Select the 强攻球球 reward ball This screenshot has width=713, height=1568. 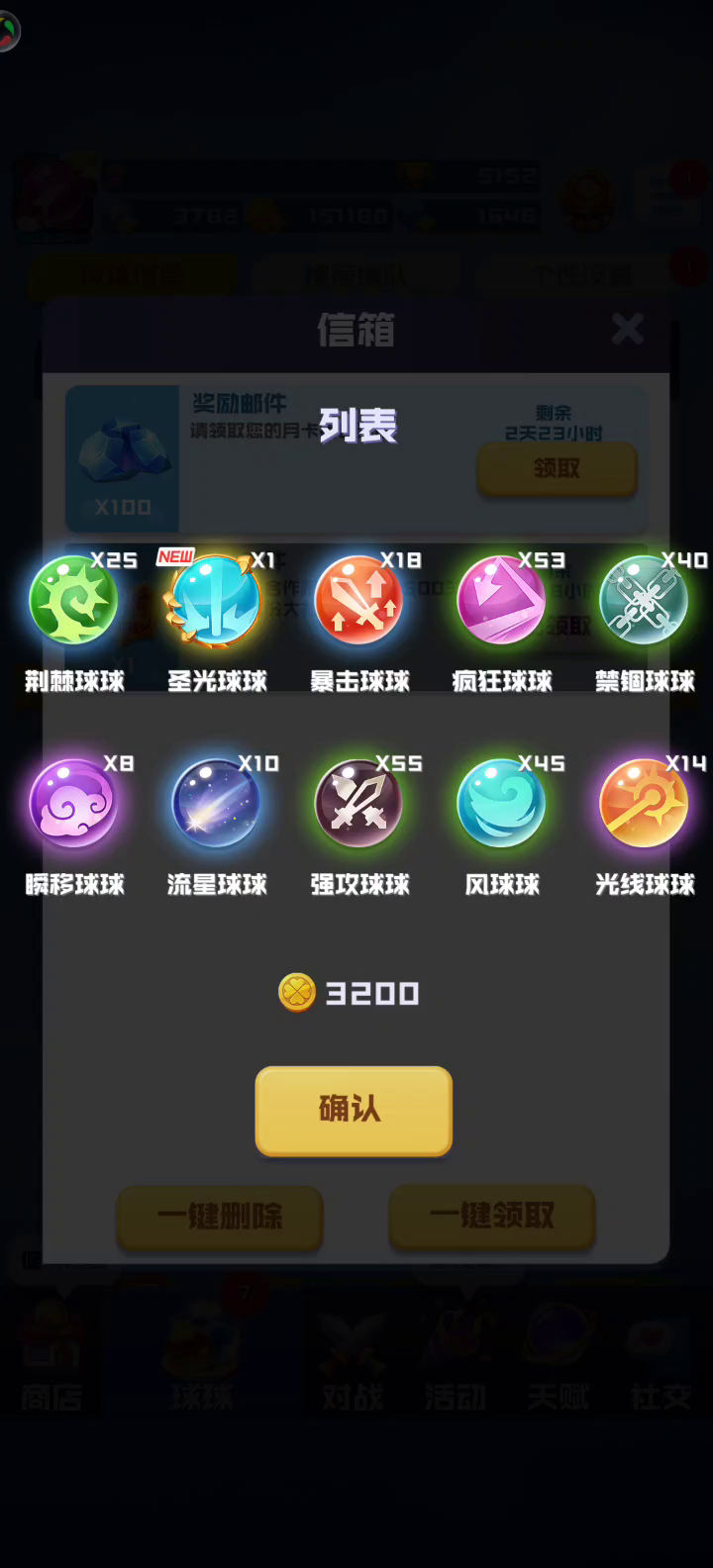[358, 803]
